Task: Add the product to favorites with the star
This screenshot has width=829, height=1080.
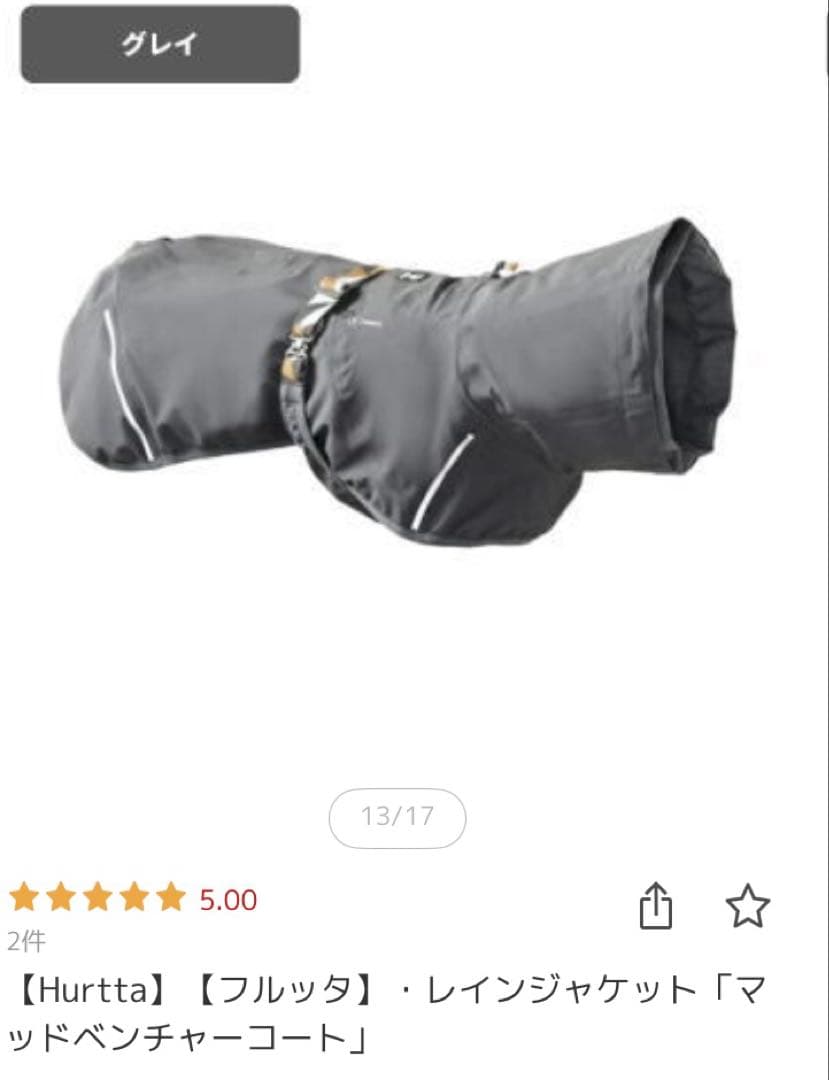Action: click(x=747, y=907)
